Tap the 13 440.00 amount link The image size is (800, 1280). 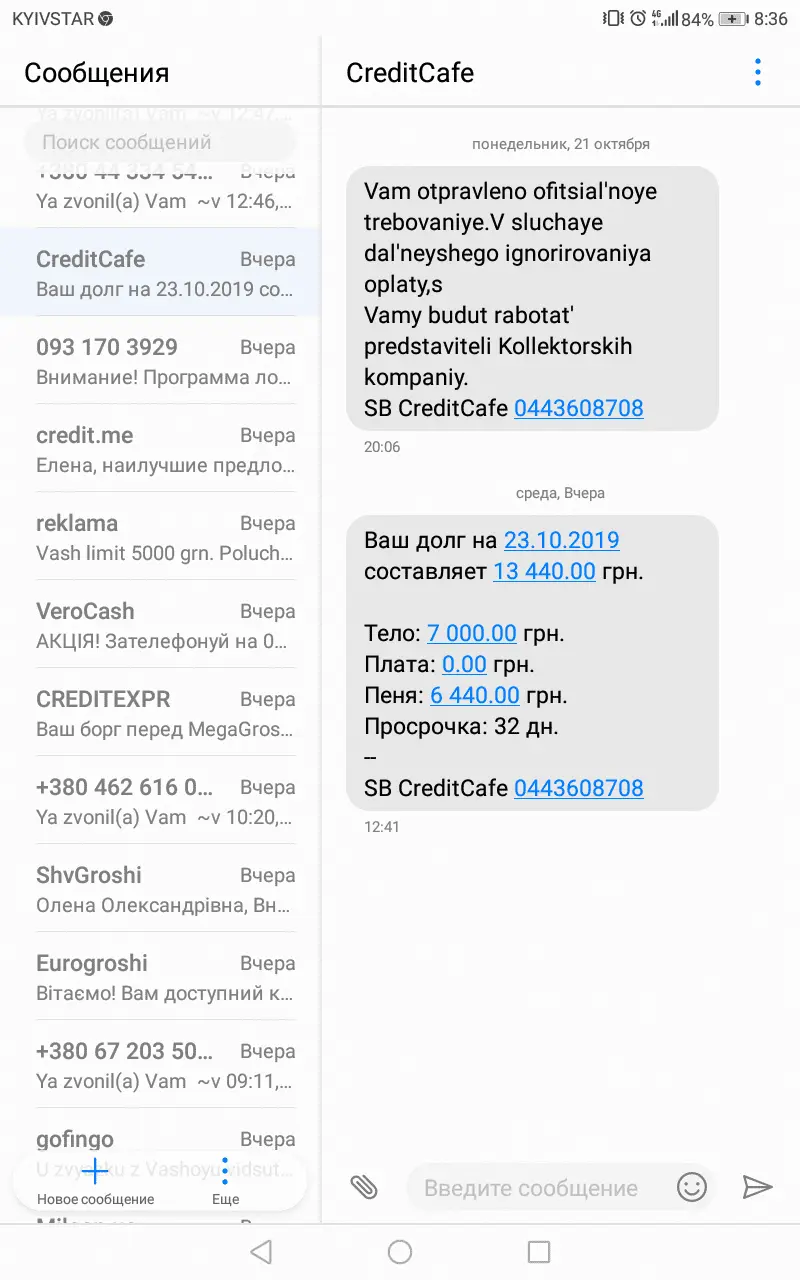tap(544, 572)
